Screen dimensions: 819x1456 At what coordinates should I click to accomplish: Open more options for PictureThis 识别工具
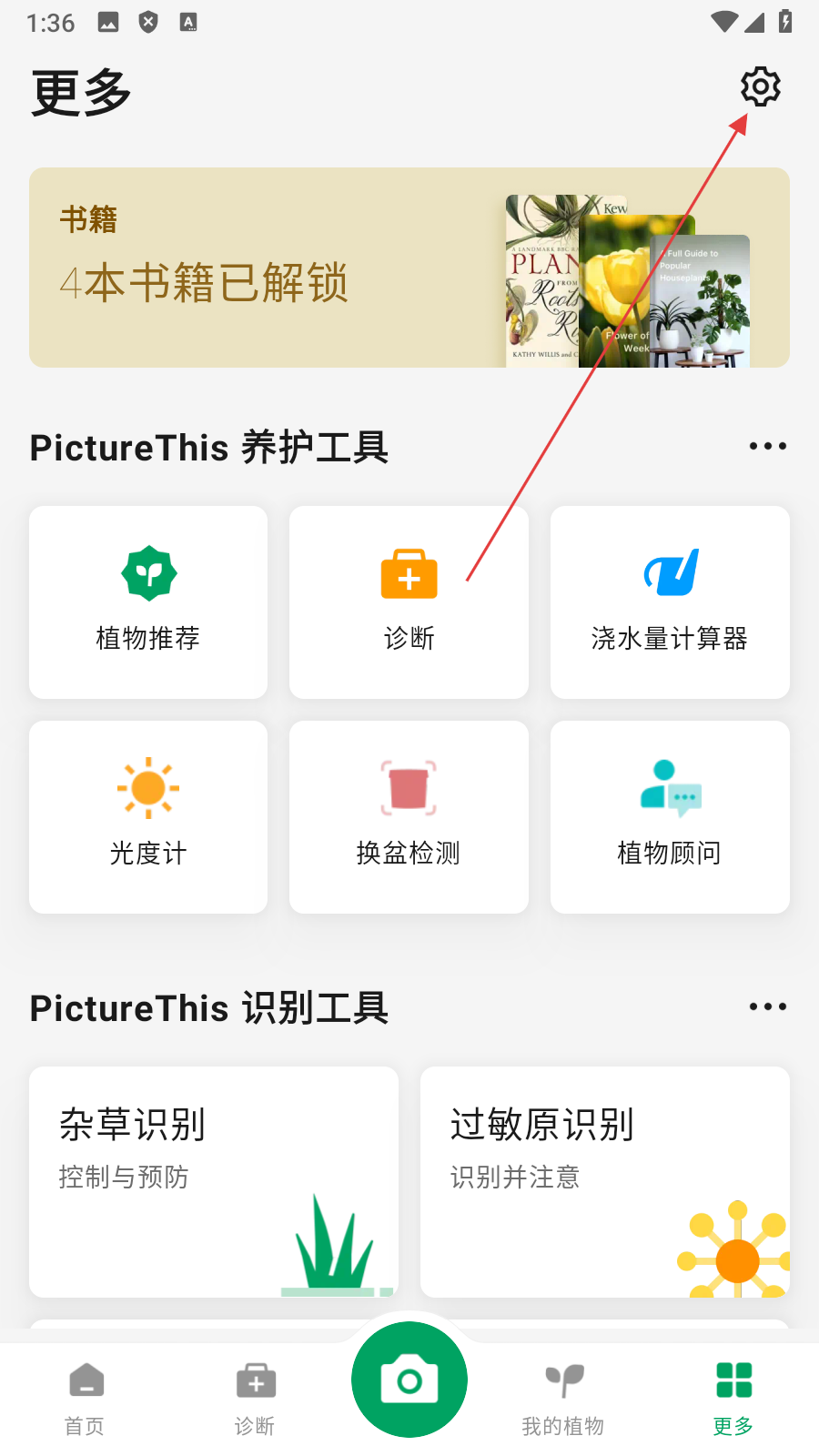pos(767,1006)
